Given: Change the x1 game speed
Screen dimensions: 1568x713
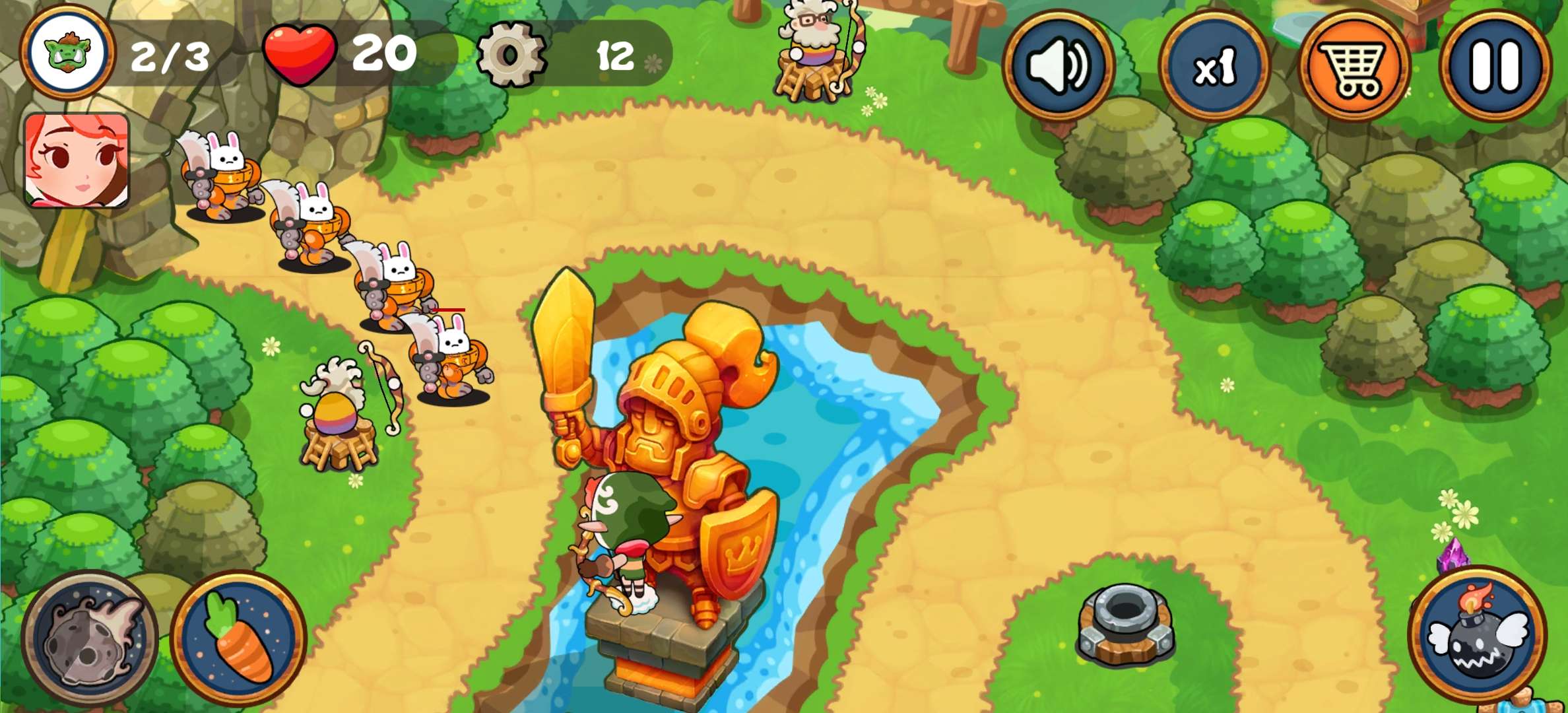Looking at the screenshot, I should pos(1214,66).
